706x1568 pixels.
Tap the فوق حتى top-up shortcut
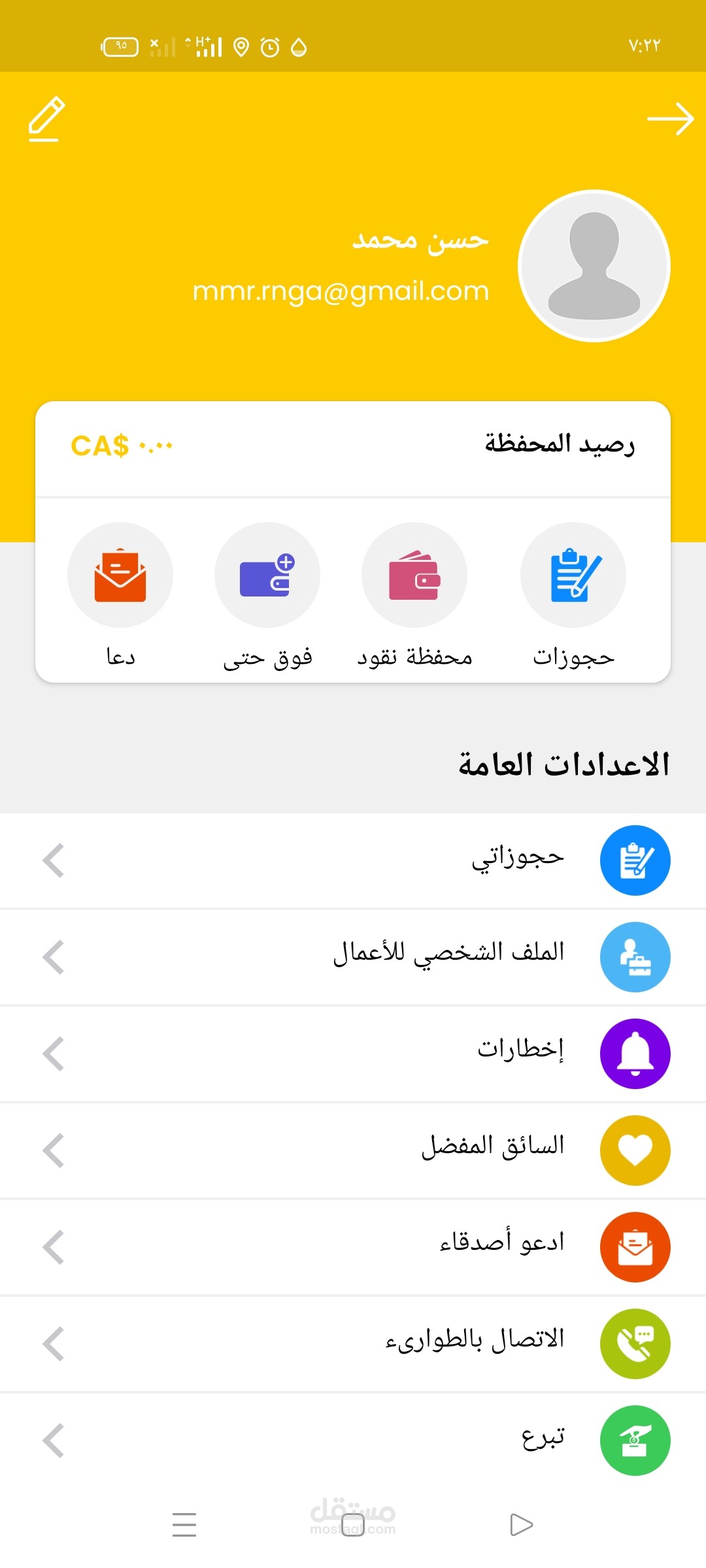click(267, 576)
